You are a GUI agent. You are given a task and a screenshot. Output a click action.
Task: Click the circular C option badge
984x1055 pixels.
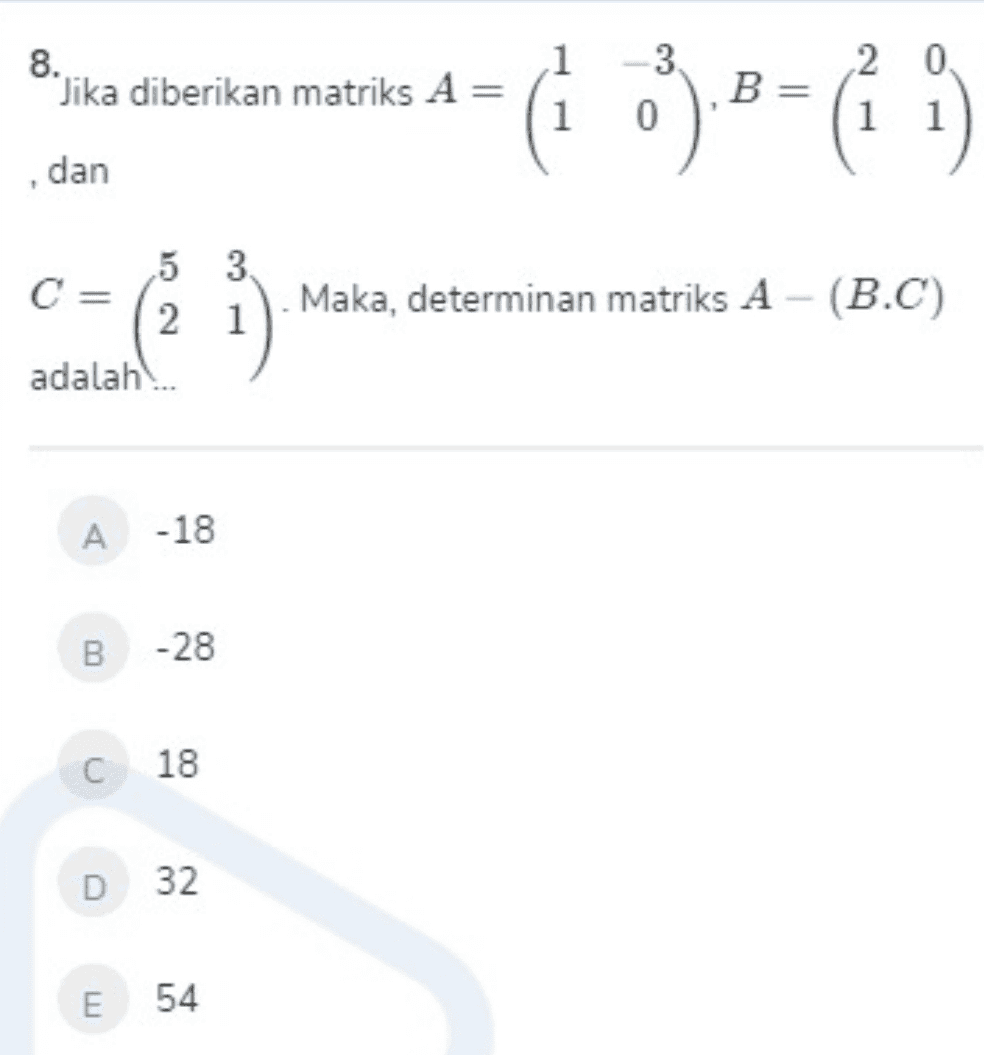(x=95, y=765)
